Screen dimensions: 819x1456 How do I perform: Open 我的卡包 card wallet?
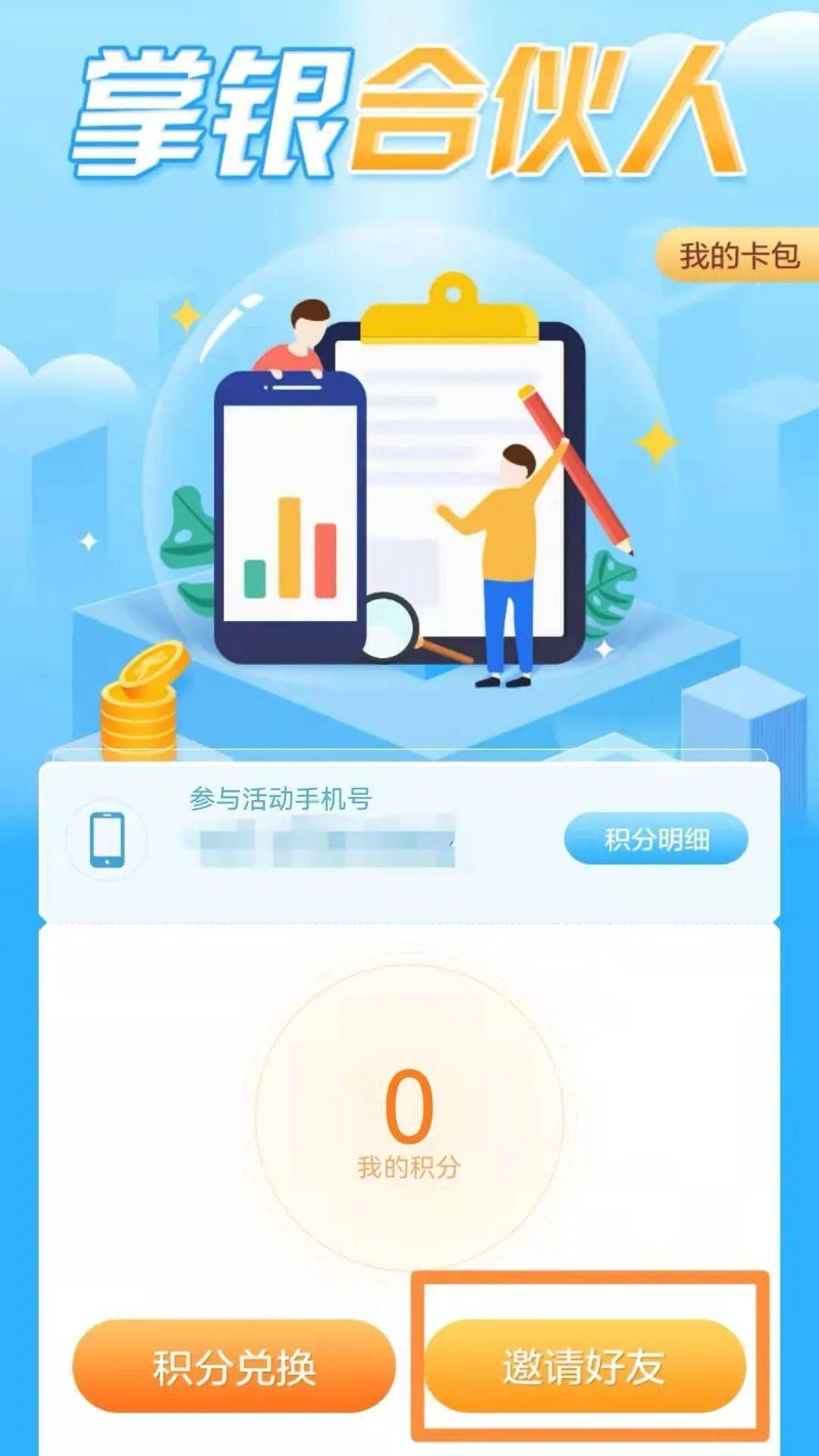click(739, 256)
